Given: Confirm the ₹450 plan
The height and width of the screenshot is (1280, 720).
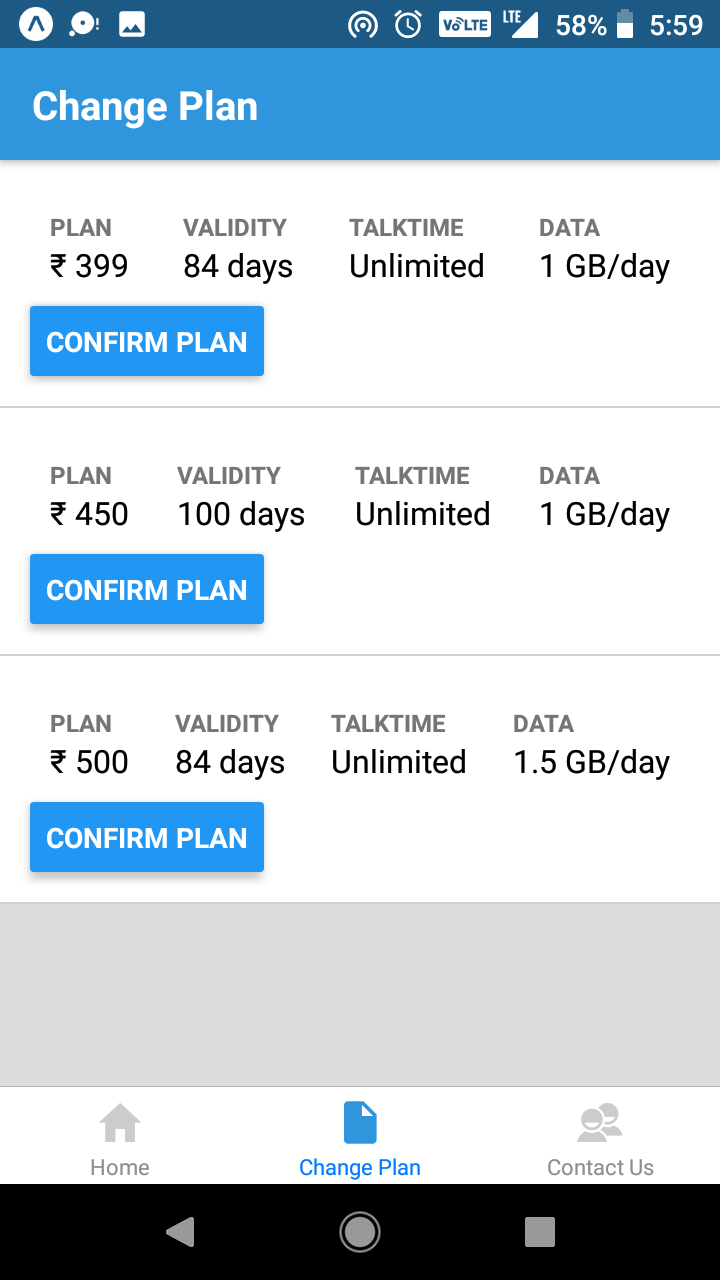Looking at the screenshot, I should pyautogui.click(x=146, y=589).
